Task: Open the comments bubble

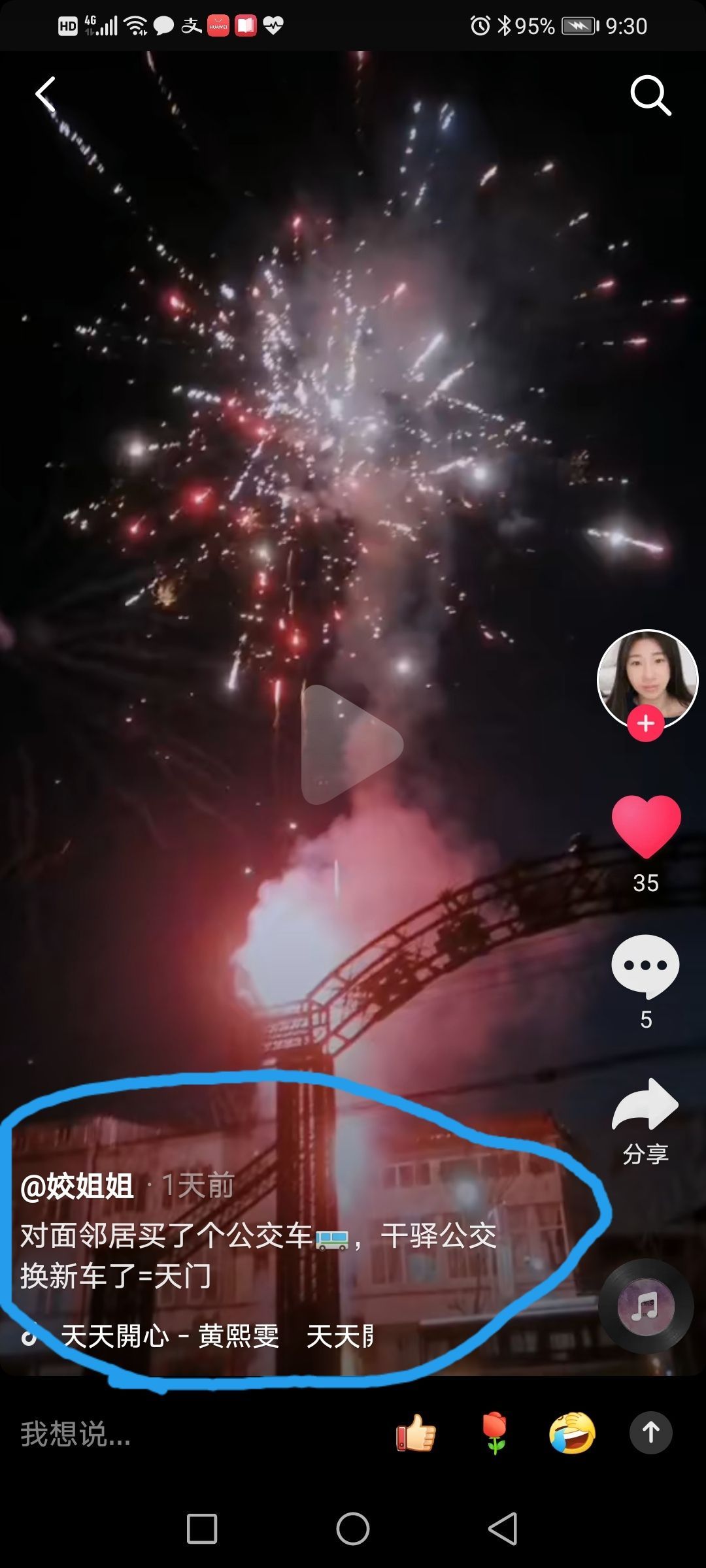Action: pos(646,966)
